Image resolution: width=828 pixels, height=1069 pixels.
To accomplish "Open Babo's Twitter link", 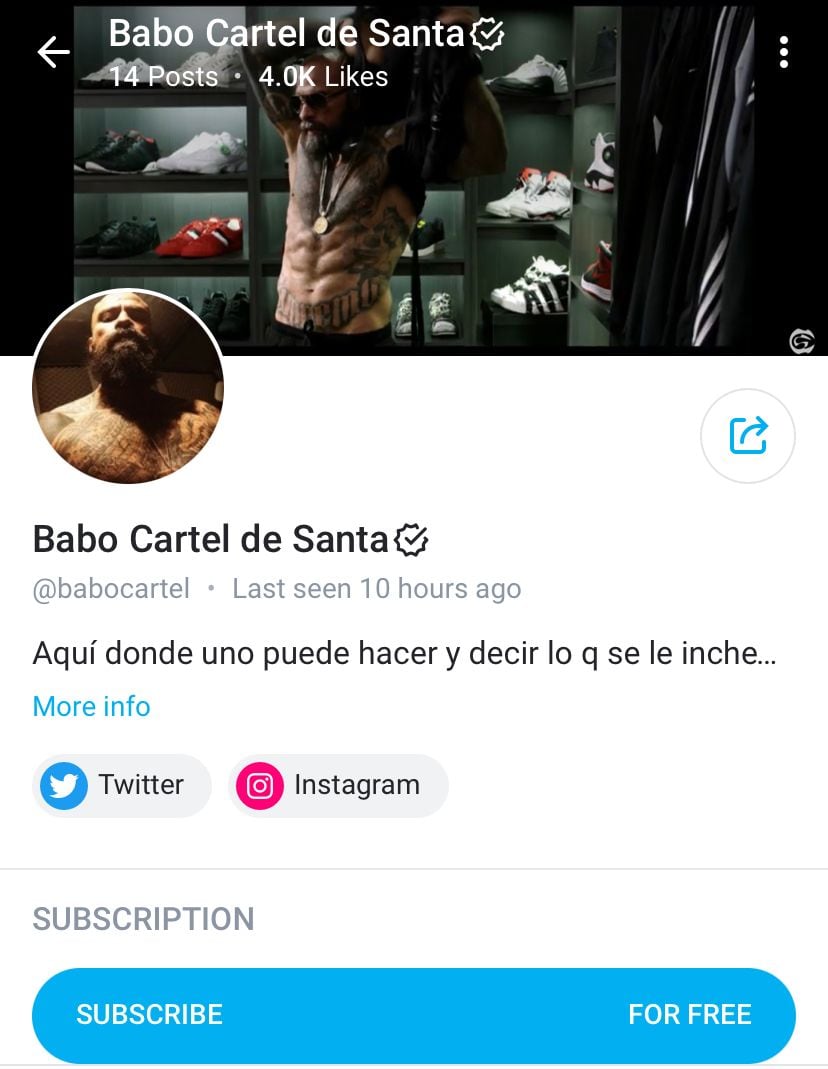I will (121, 785).
